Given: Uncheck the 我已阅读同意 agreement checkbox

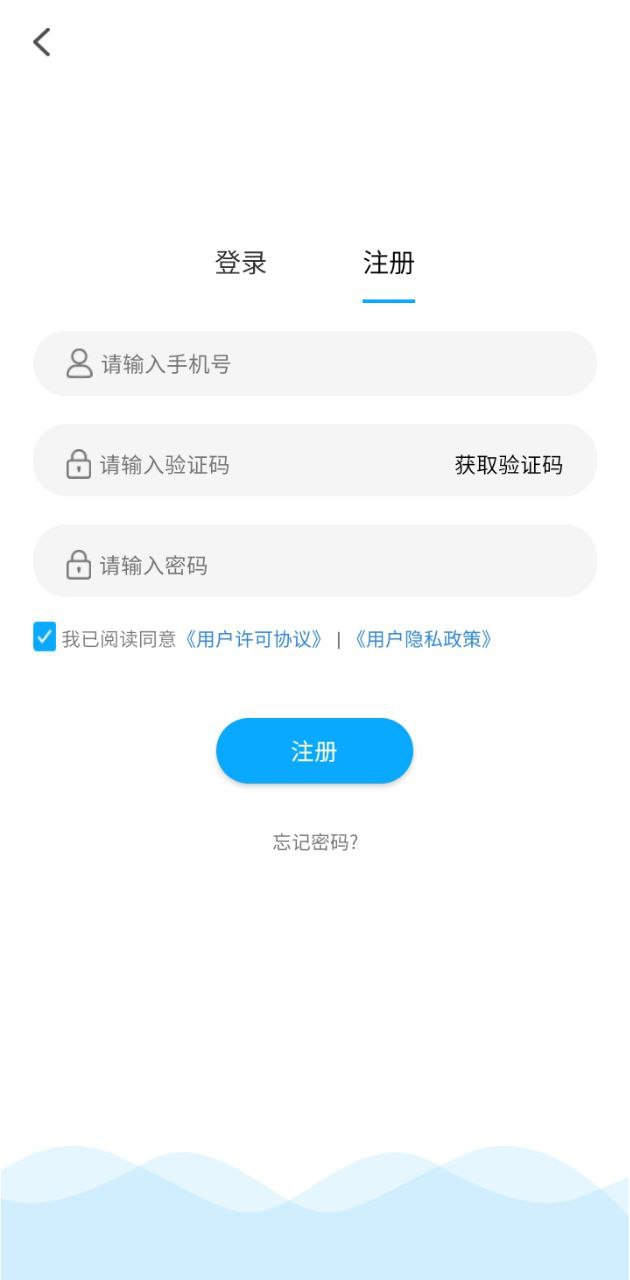Looking at the screenshot, I should click(45, 637).
